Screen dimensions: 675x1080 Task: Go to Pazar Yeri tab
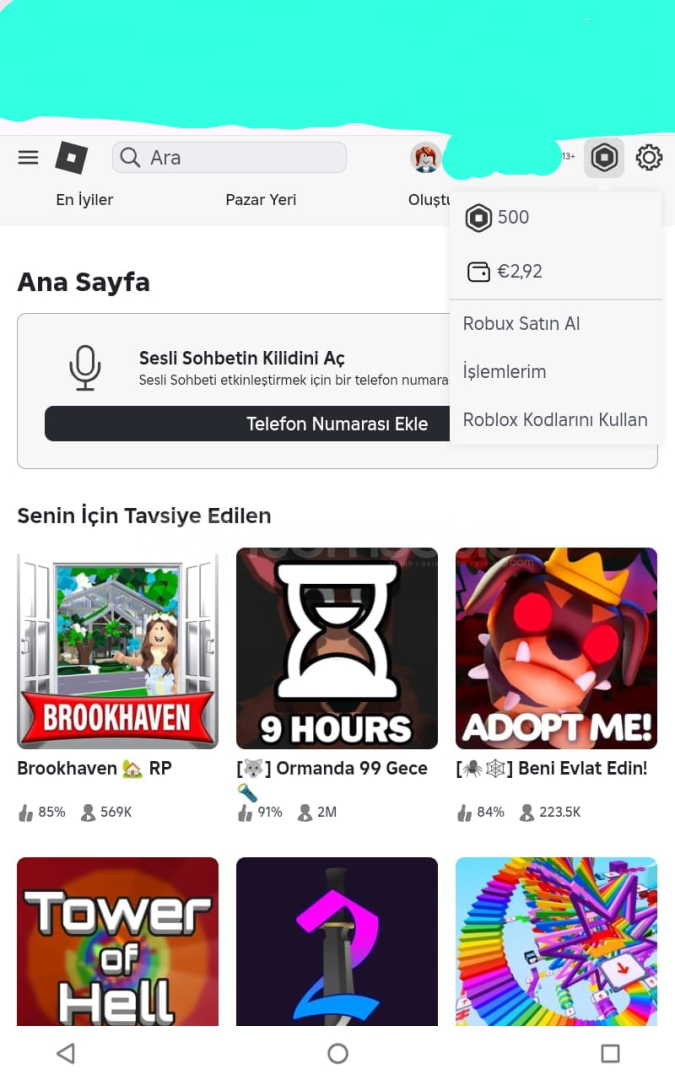pos(261,200)
